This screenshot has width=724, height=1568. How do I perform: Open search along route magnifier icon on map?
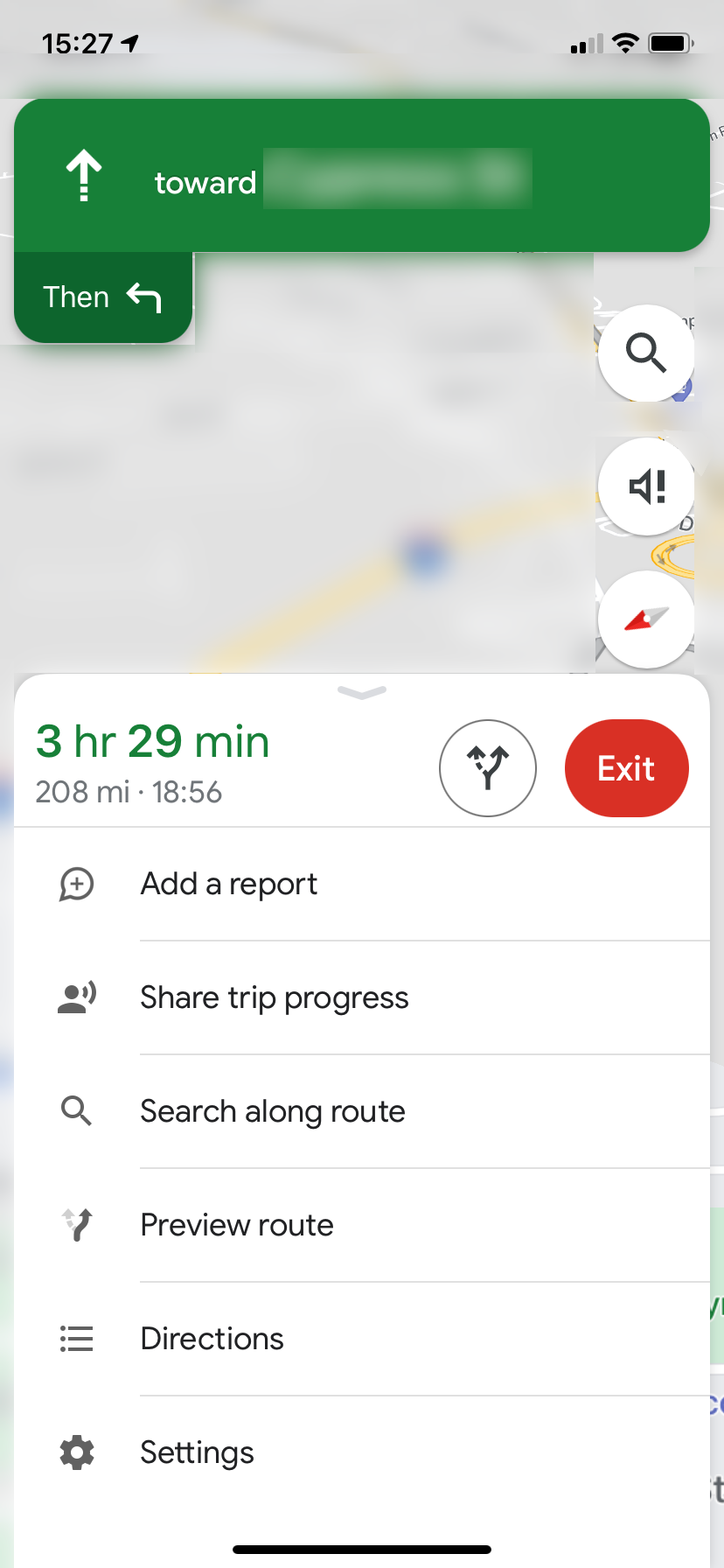[x=645, y=353]
